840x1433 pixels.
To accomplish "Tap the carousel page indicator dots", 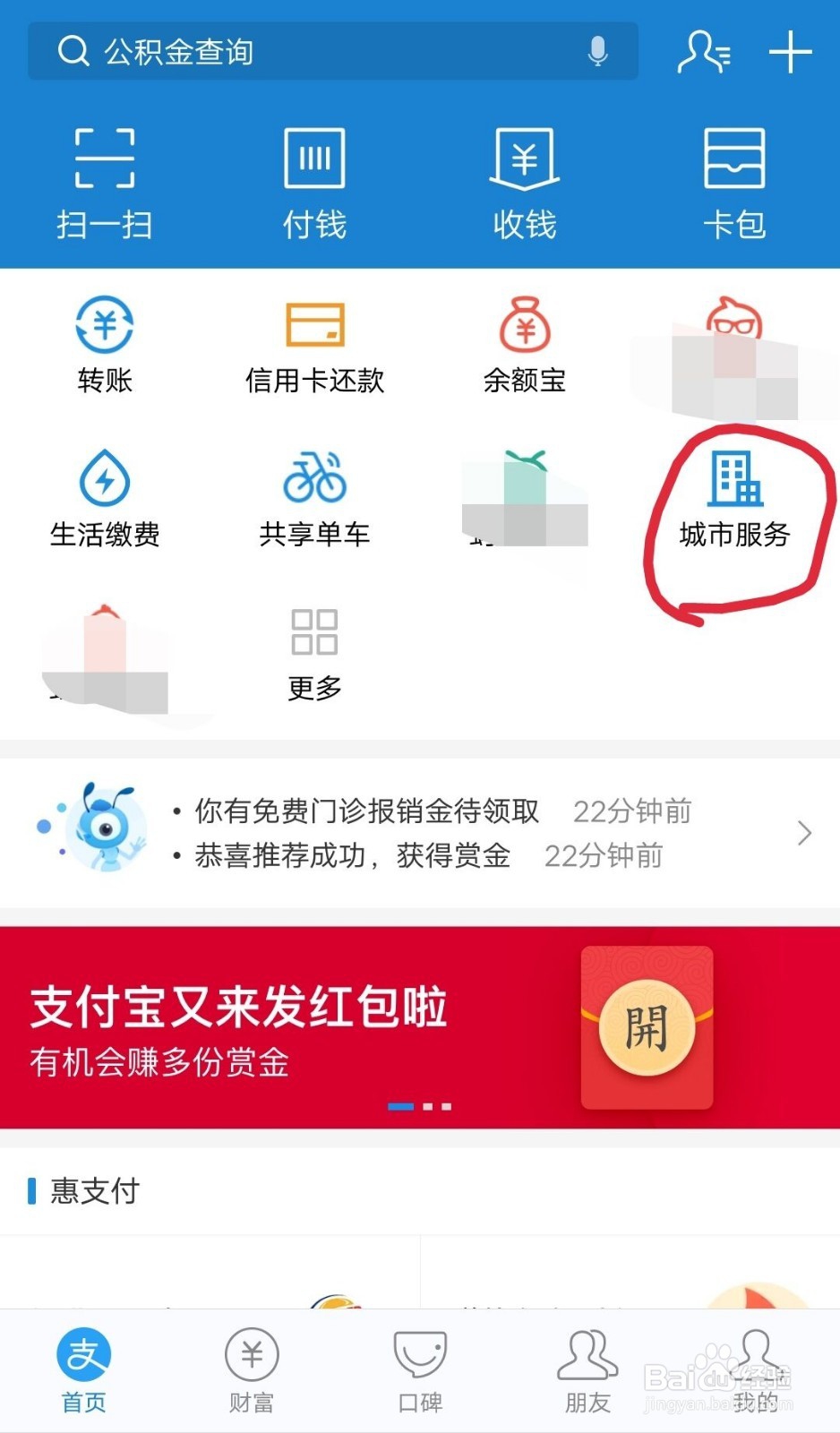I will (x=419, y=1106).
